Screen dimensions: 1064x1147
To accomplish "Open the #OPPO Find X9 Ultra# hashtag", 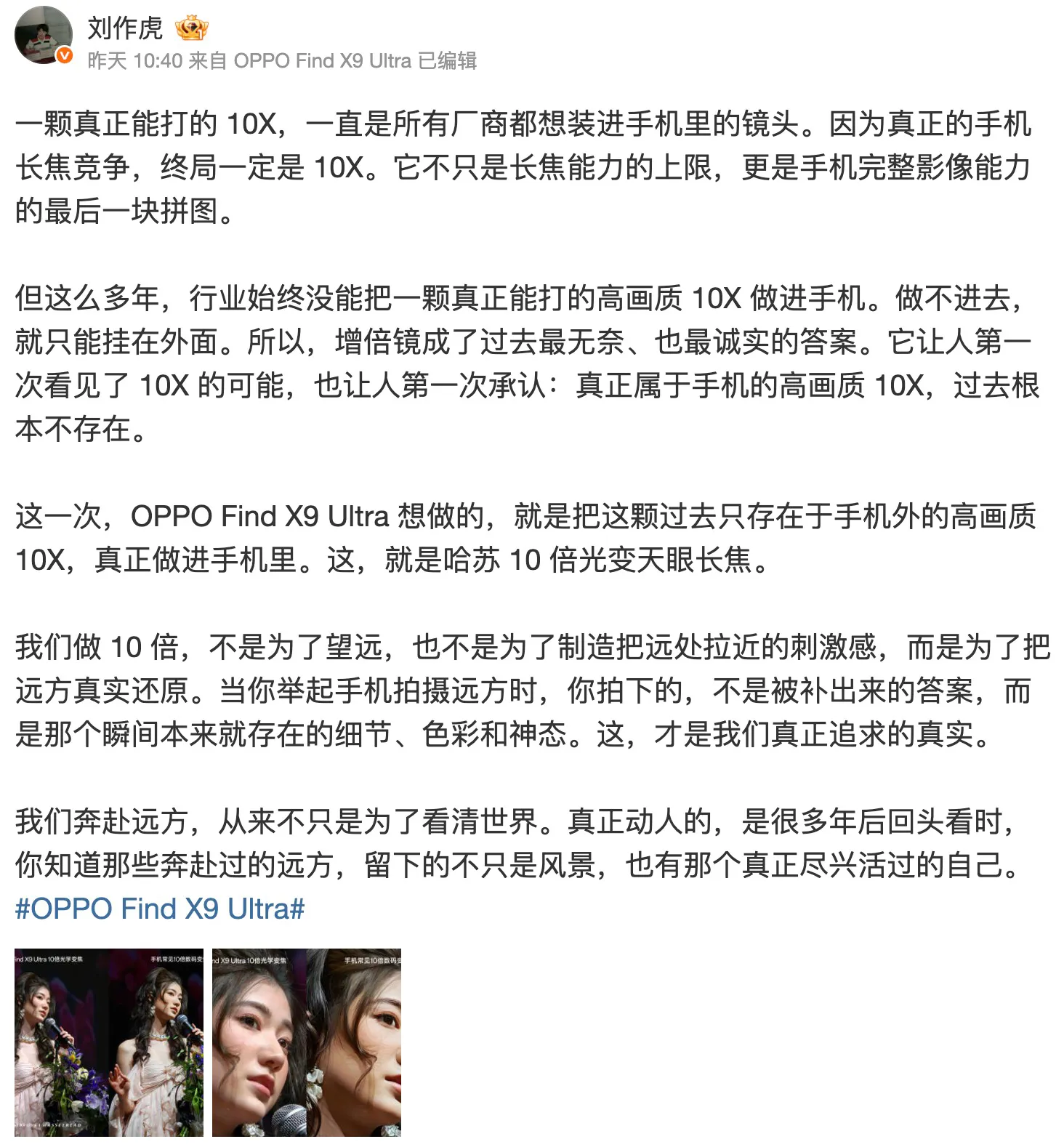I will [160, 909].
